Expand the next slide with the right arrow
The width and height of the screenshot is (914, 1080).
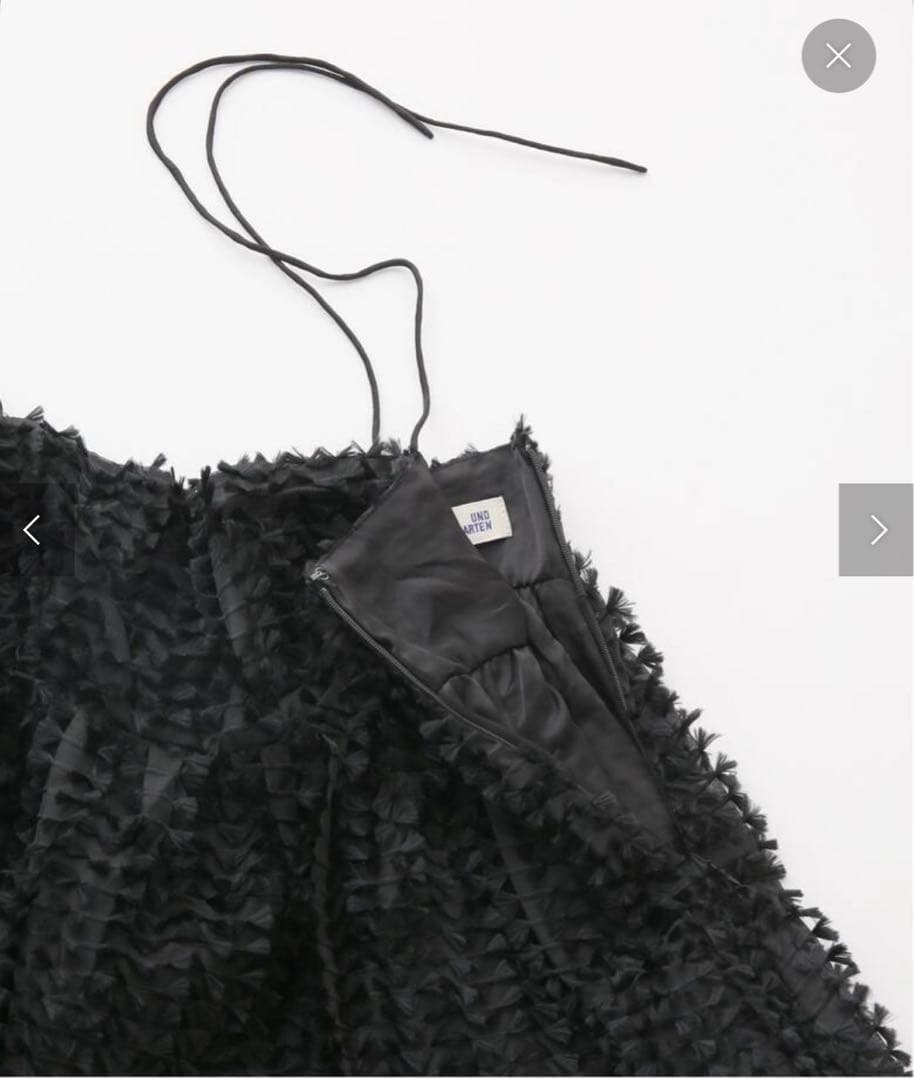[x=877, y=530]
